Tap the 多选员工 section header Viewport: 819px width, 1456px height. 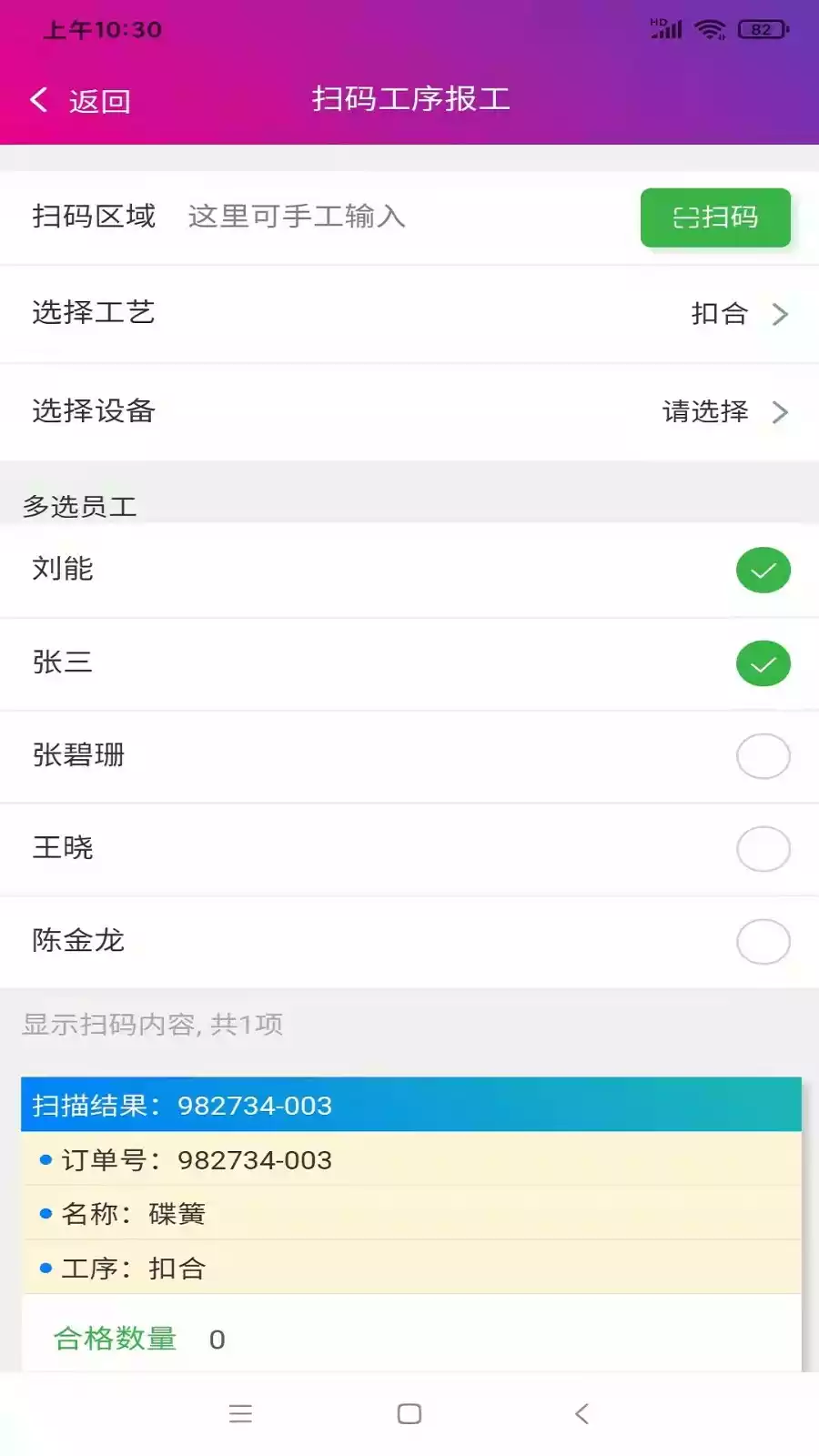click(81, 506)
